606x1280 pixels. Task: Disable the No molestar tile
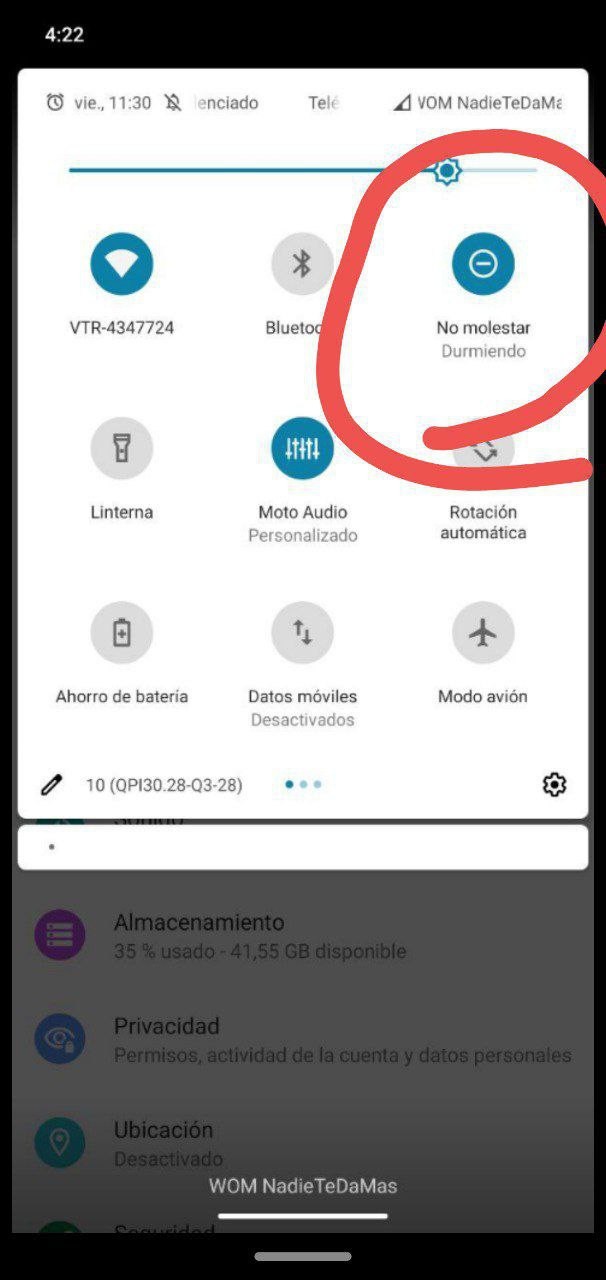click(483, 264)
